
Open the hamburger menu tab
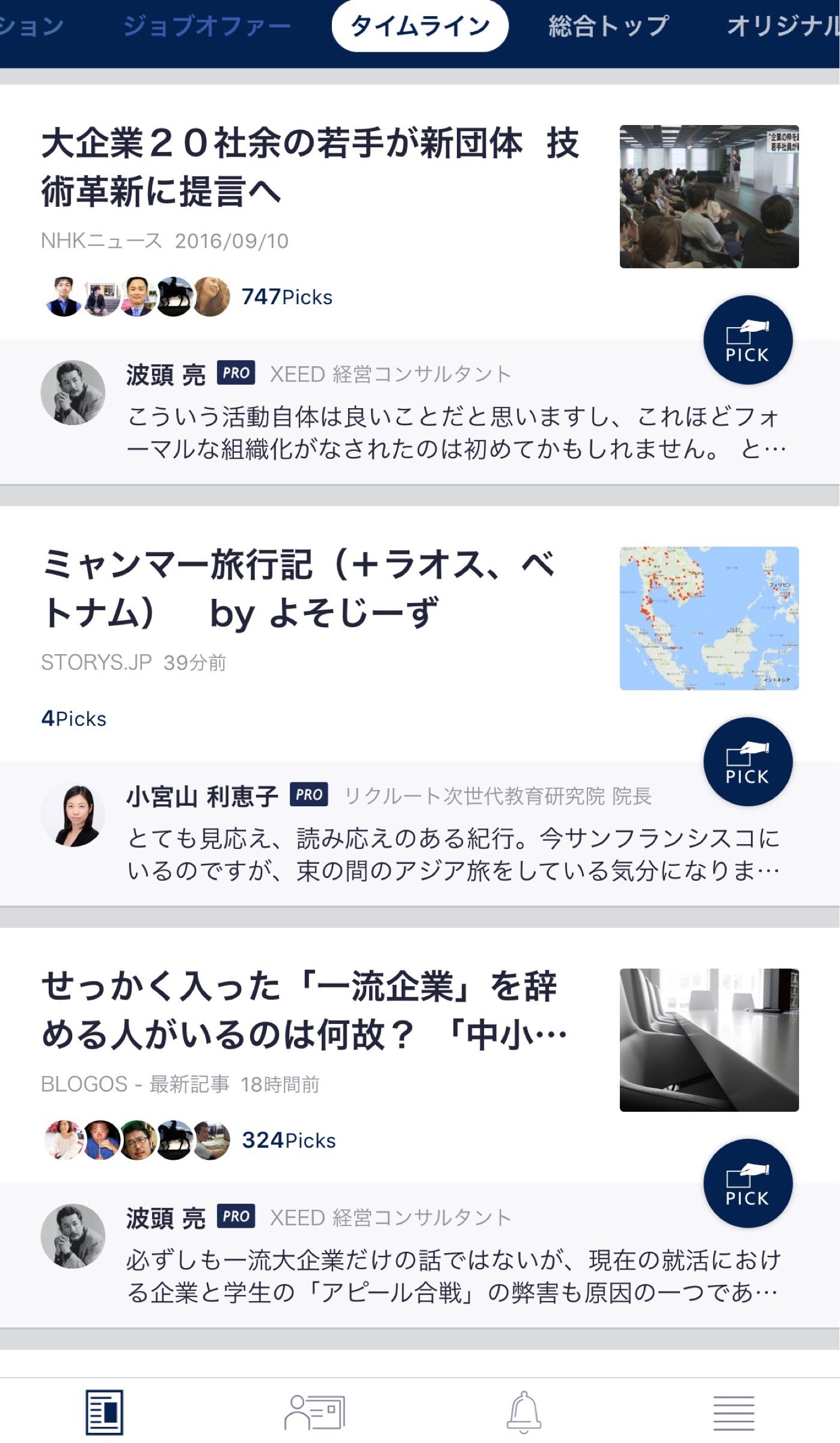734,1413
